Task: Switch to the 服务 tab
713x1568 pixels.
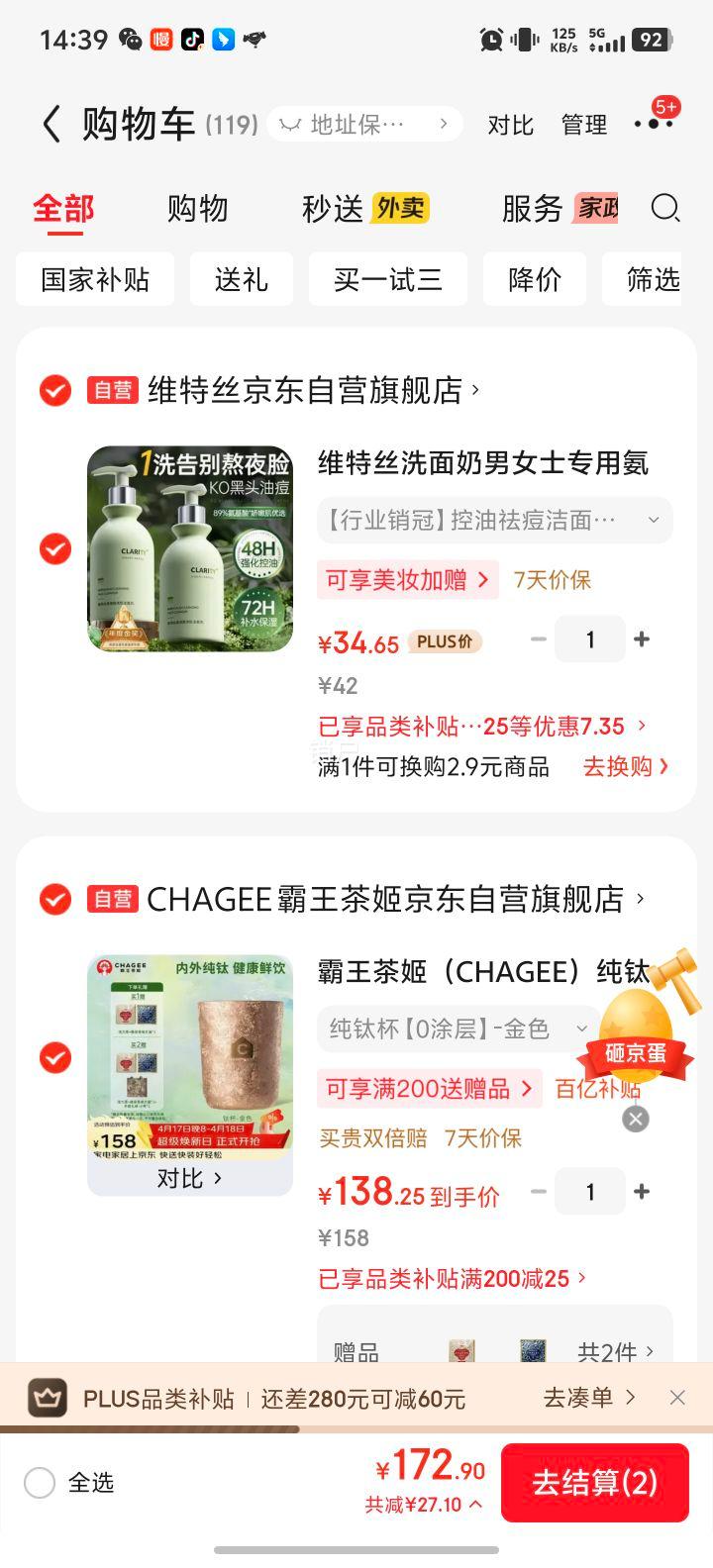Action: 530,209
